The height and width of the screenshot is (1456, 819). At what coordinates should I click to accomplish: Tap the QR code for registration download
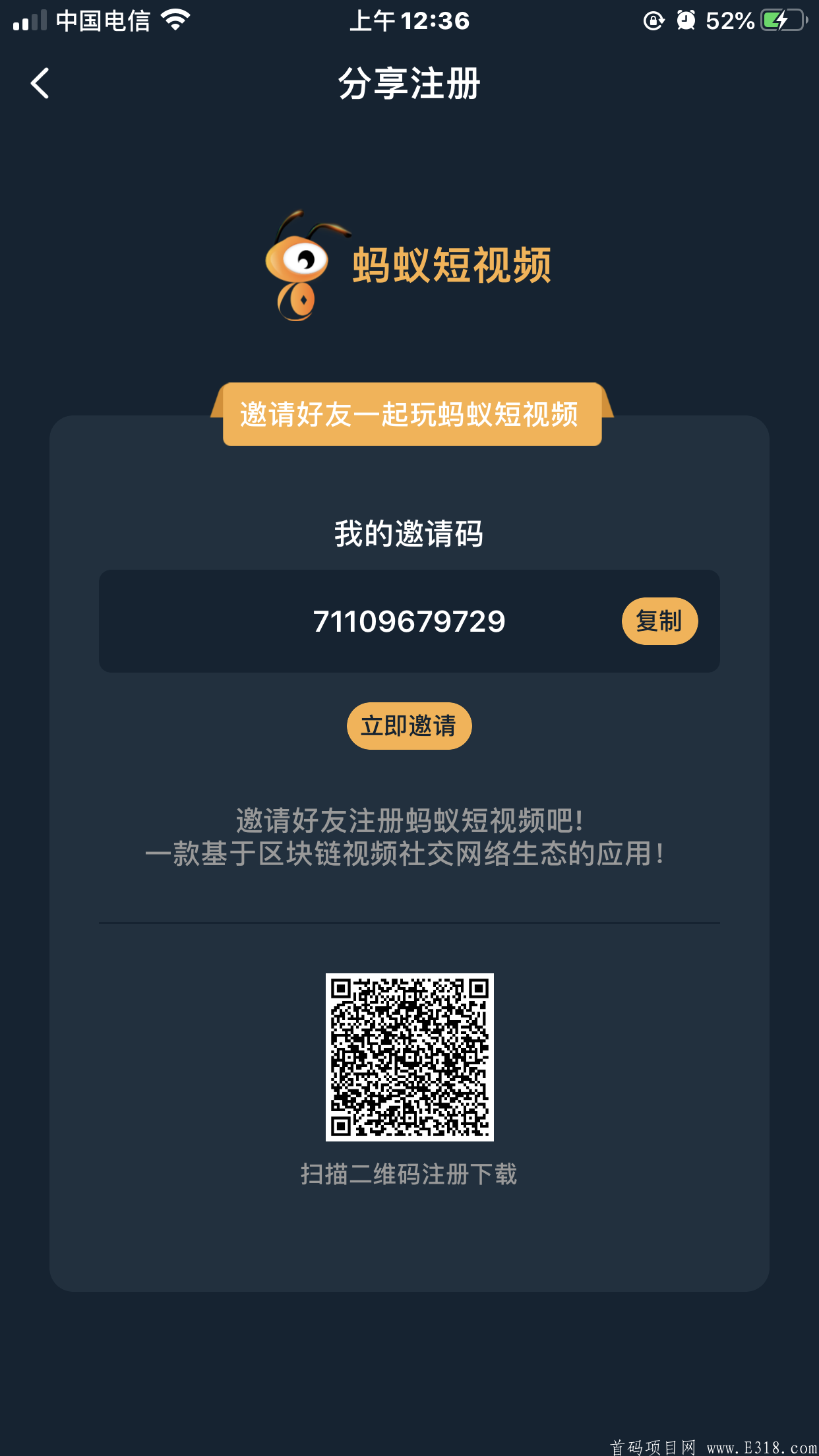pyautogui.click(x=409, y=1055)
